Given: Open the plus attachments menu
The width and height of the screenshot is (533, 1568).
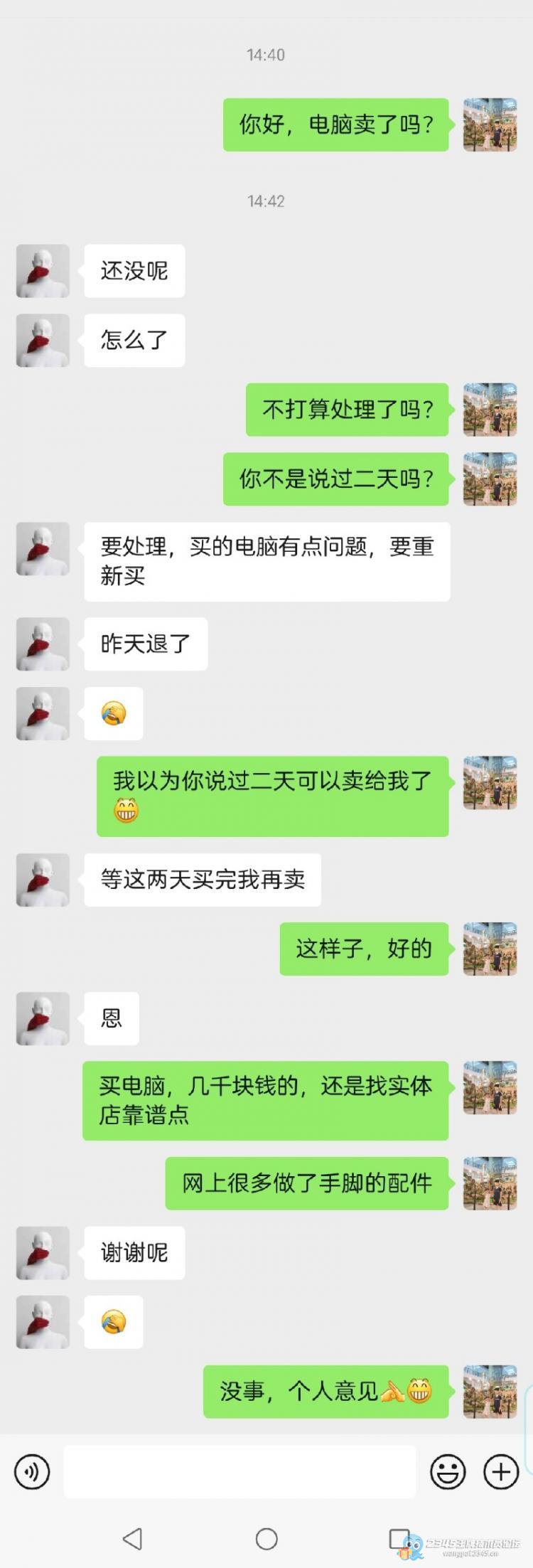Looking at the screenshot, I should coord(501,1471).
